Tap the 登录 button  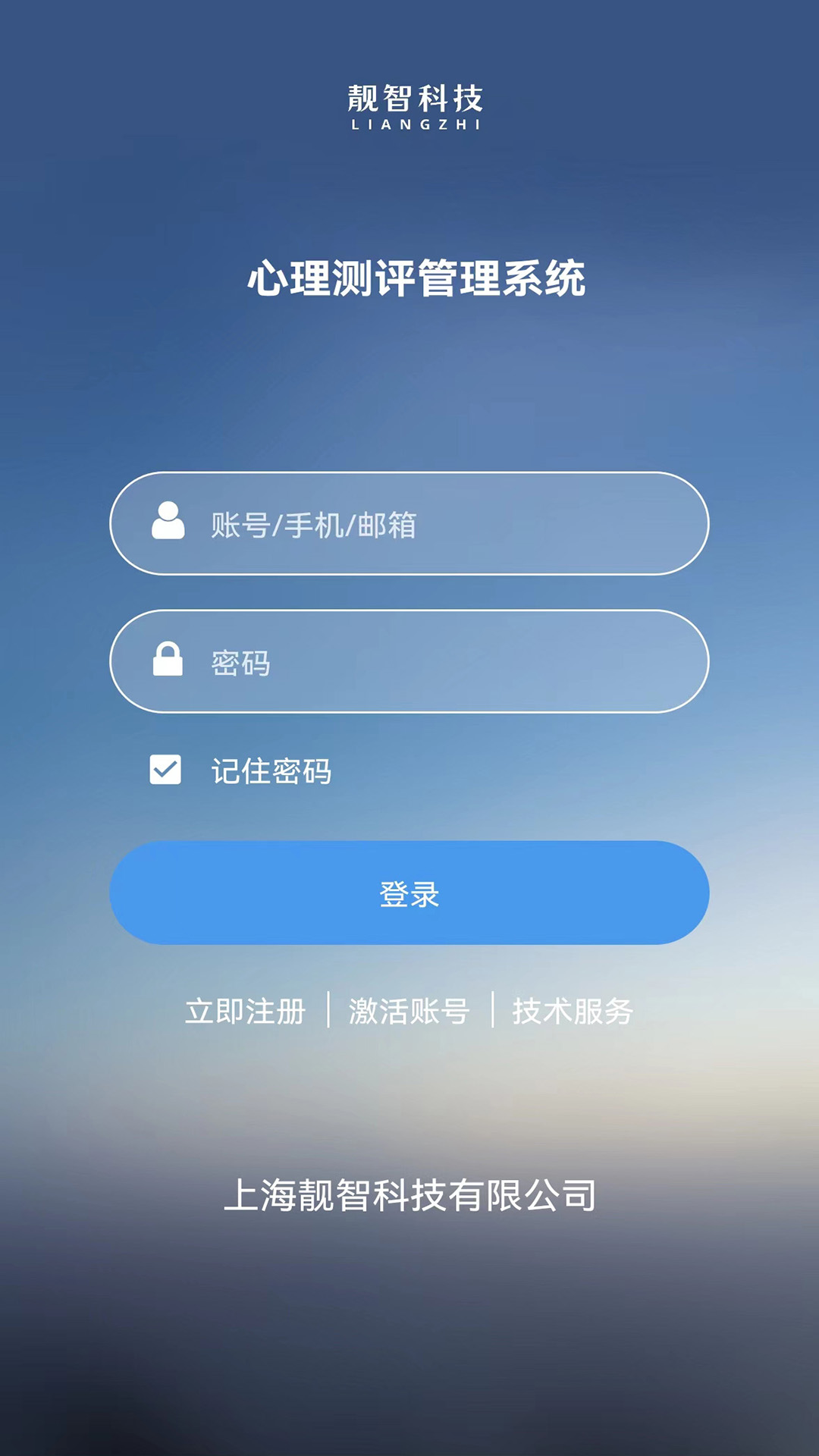tap(409, 893)
